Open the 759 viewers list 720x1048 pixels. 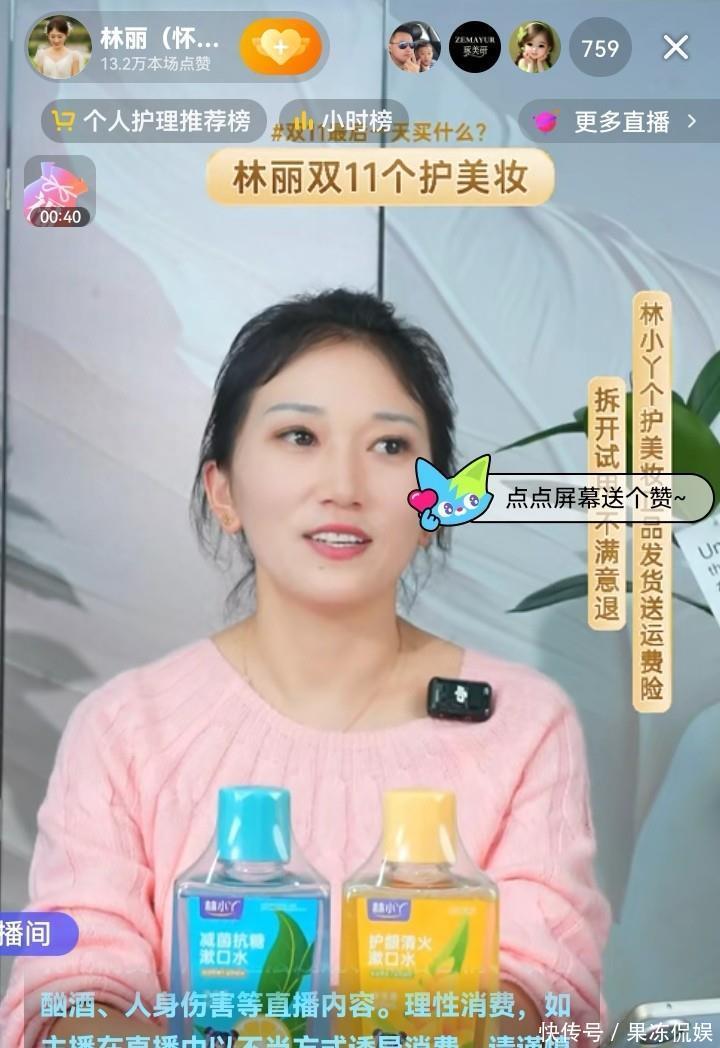click(x=600, y=47)
